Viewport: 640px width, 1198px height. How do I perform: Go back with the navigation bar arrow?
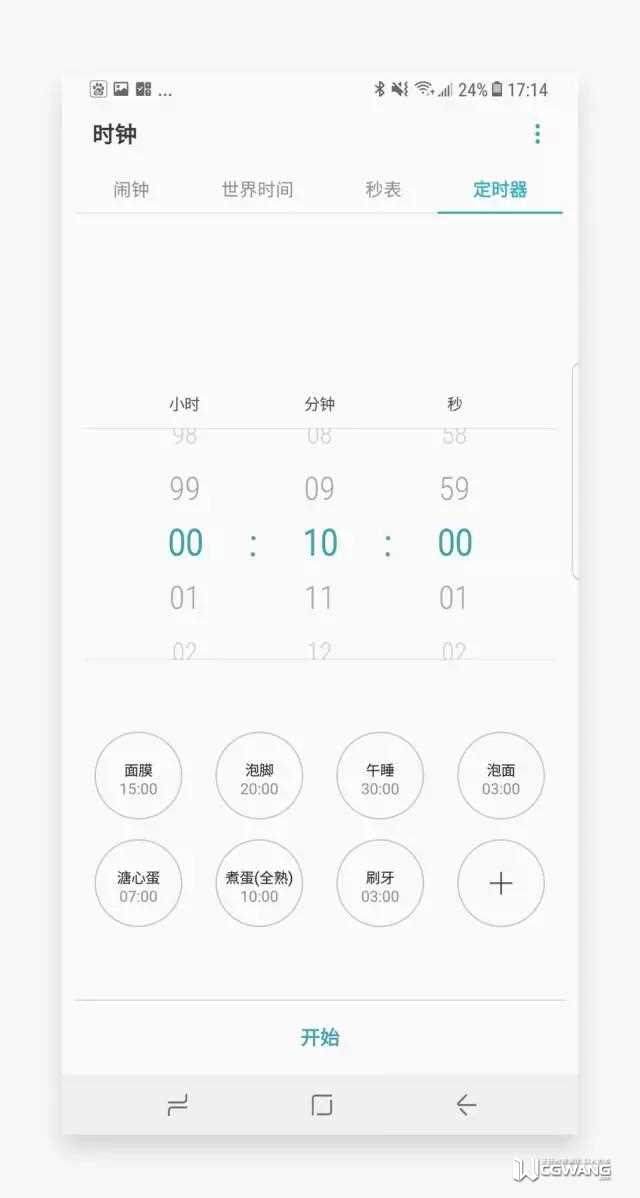(x=466, y=1104)
